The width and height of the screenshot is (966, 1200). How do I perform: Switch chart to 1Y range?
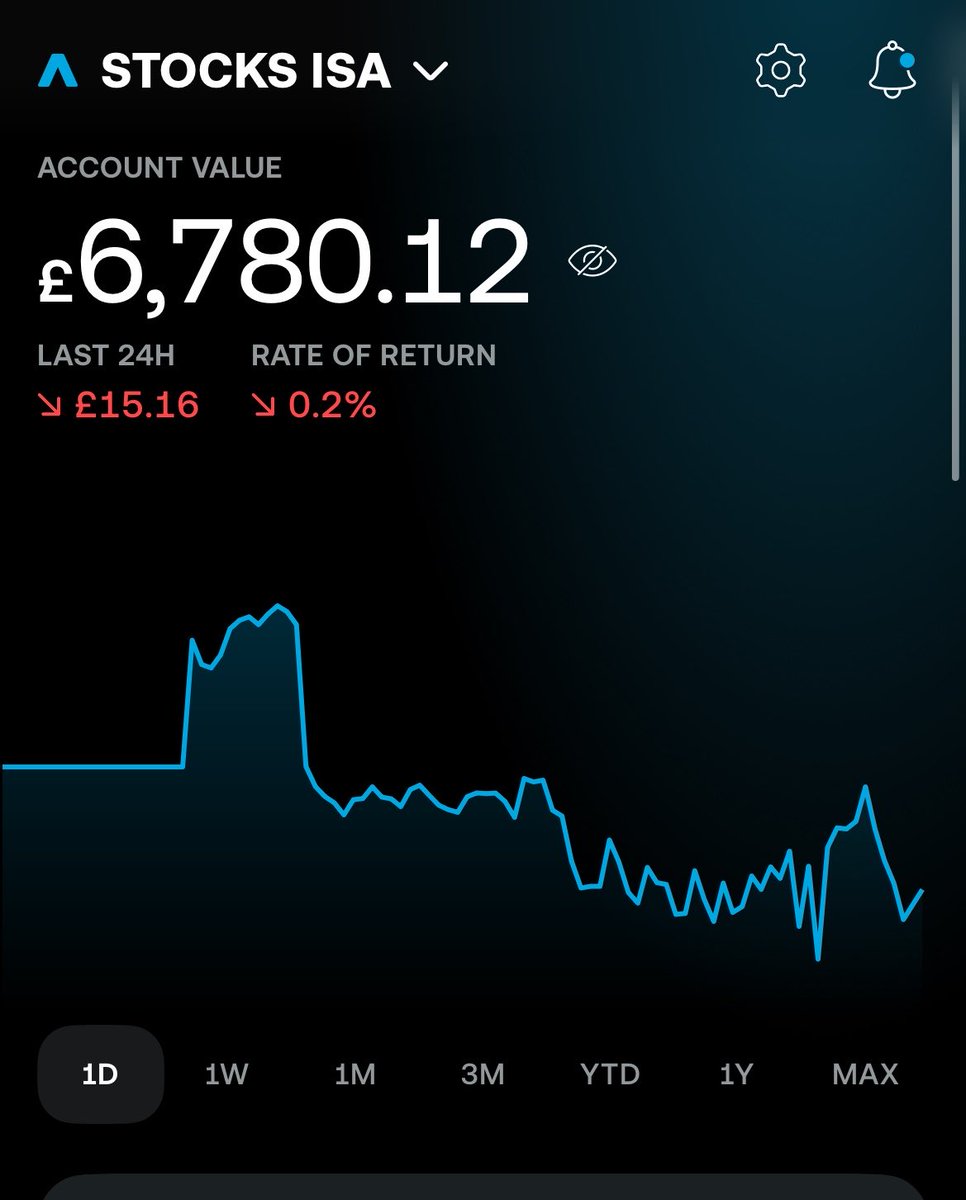pyautogui.click(x=736, y=1074)
